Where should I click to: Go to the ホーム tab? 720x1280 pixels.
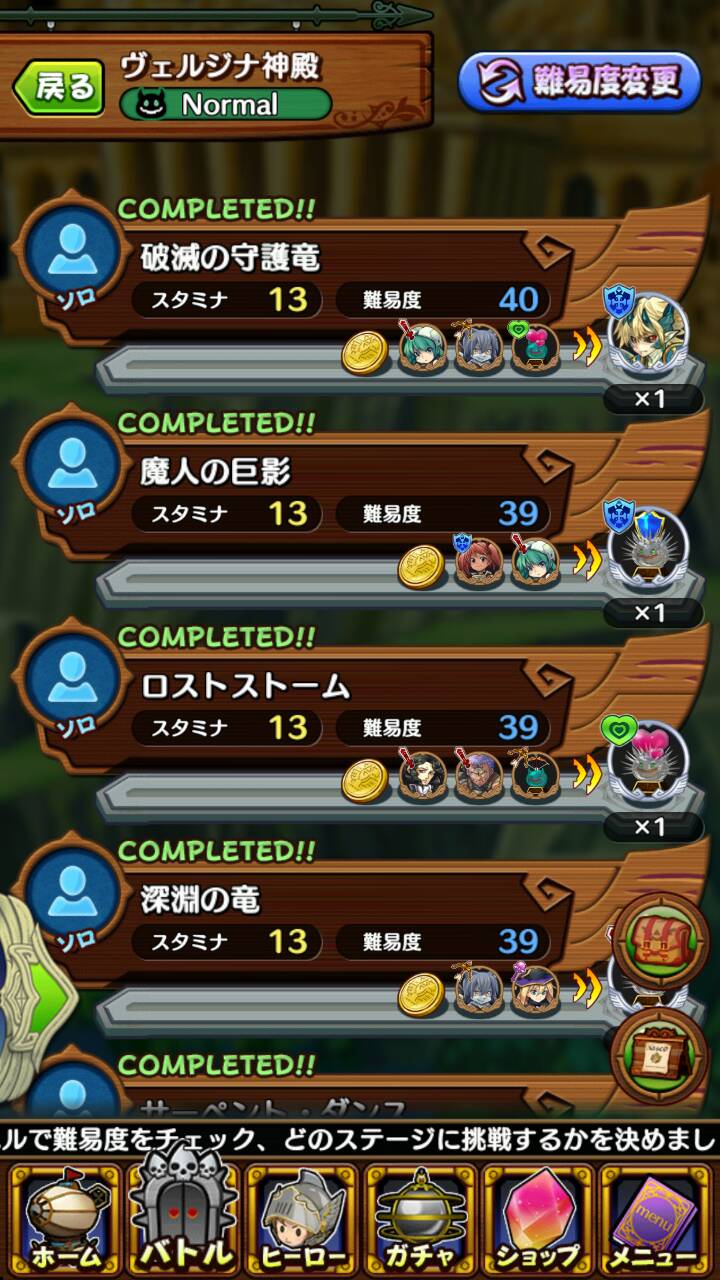[x=63, y=1220]
